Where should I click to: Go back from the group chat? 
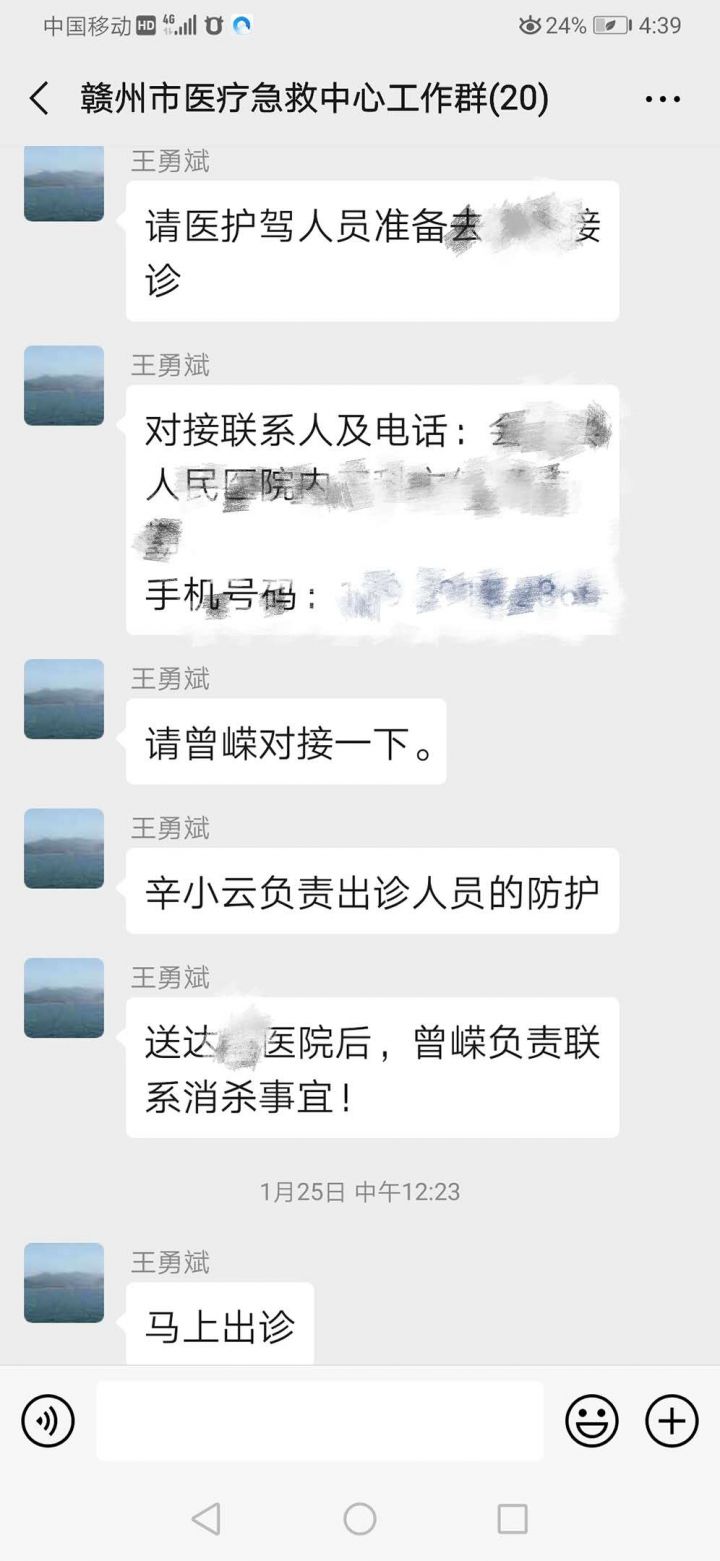tap(39, 99)
